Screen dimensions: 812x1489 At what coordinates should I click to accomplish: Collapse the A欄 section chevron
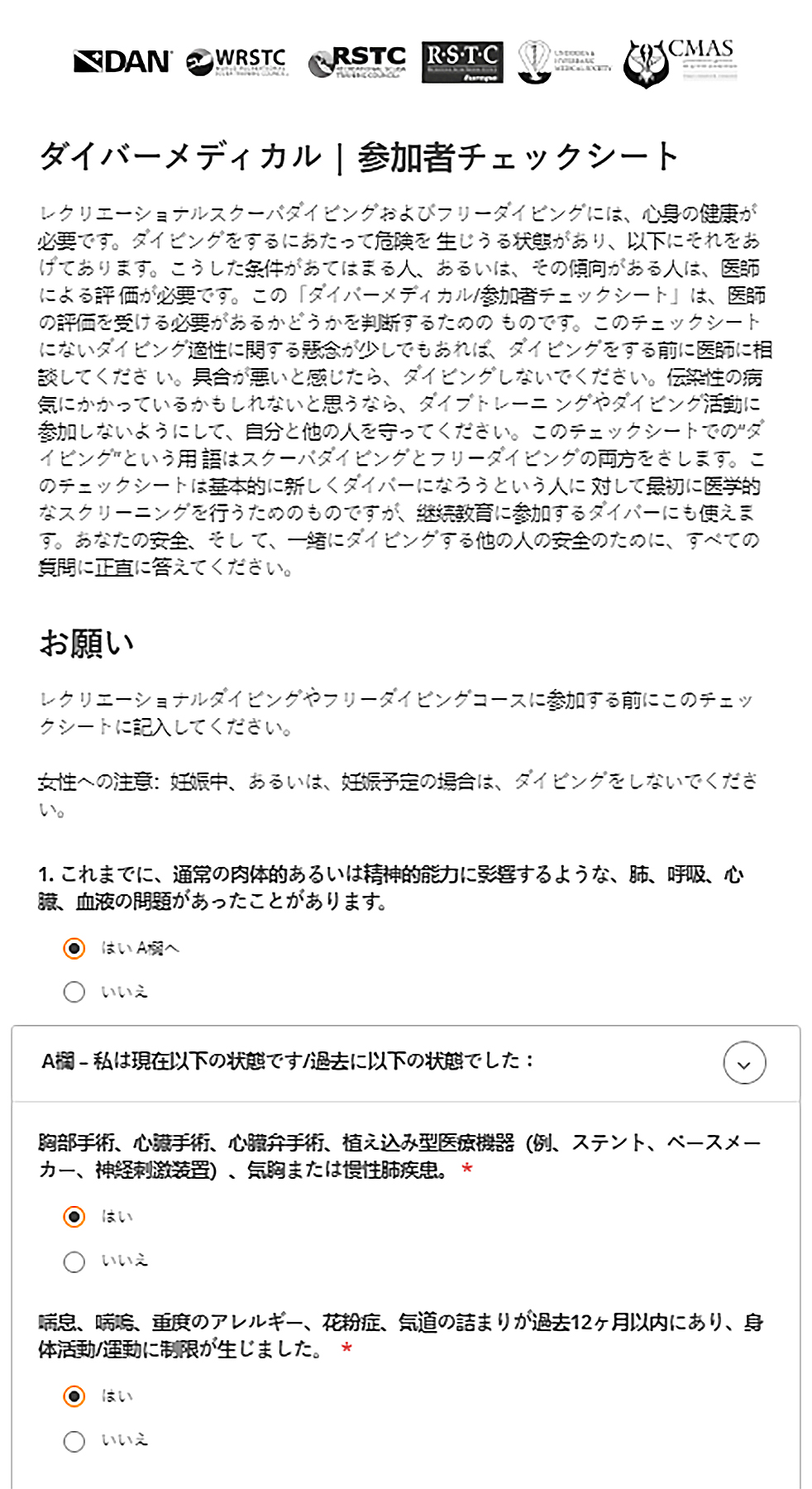pos(744,1063)
